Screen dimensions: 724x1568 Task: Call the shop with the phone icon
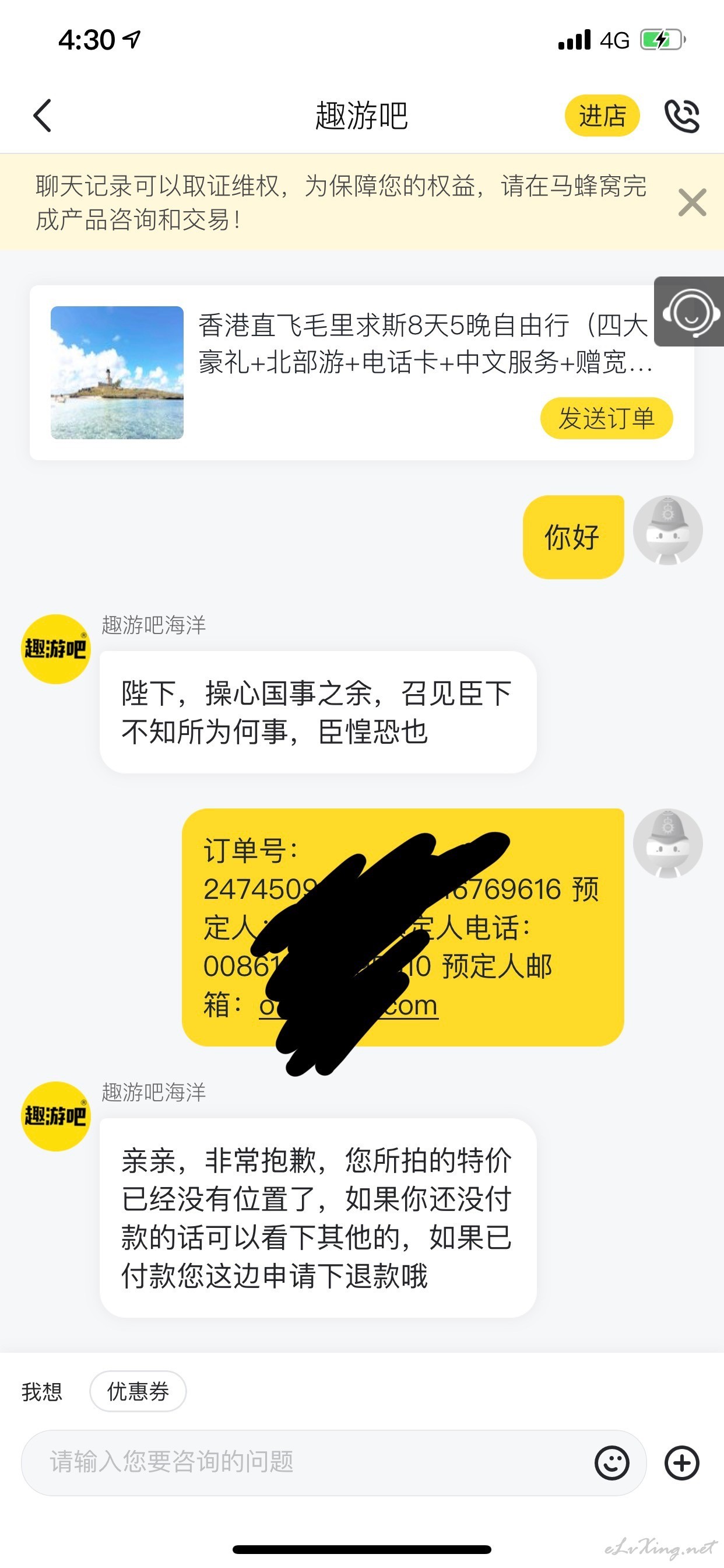pos(681,116)
